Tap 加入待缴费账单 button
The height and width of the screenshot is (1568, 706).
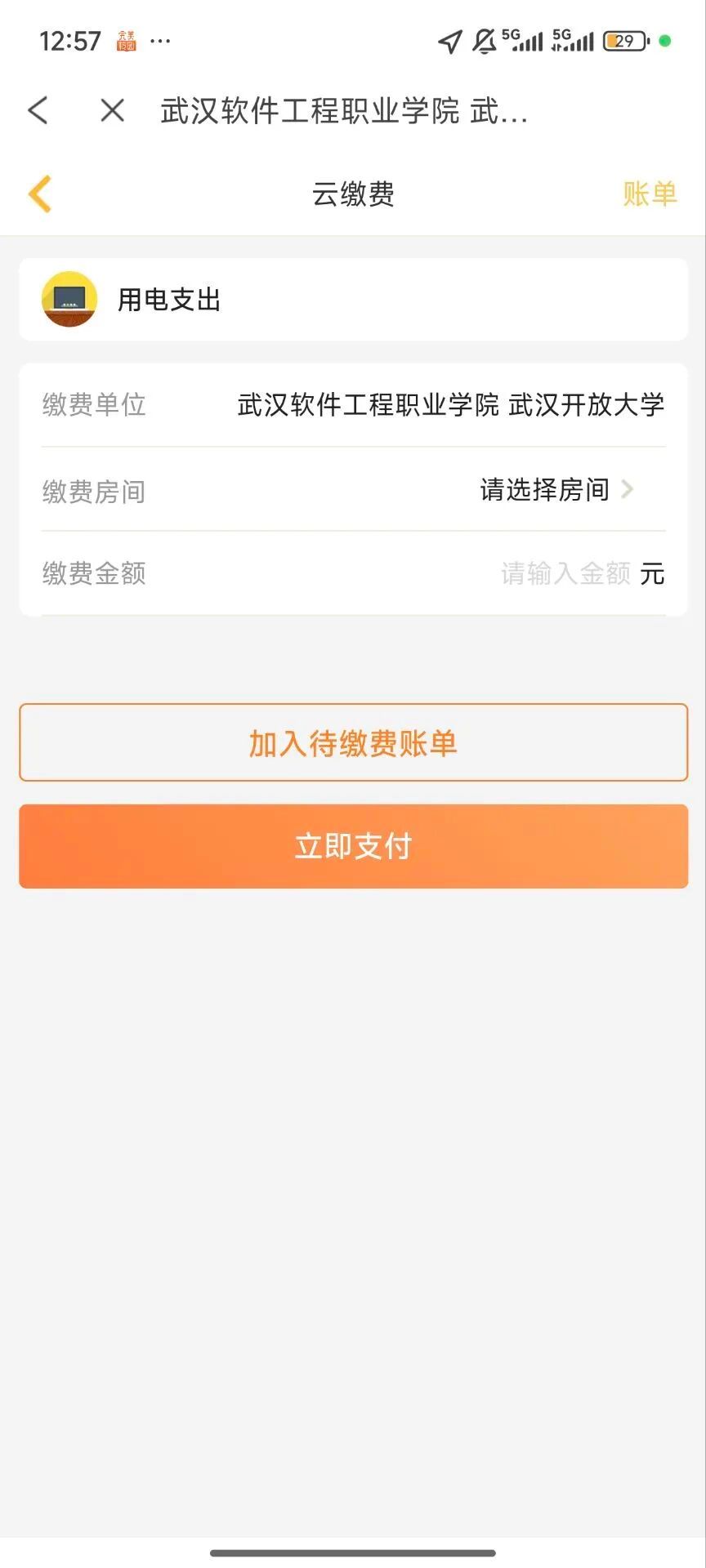point(353,743)
